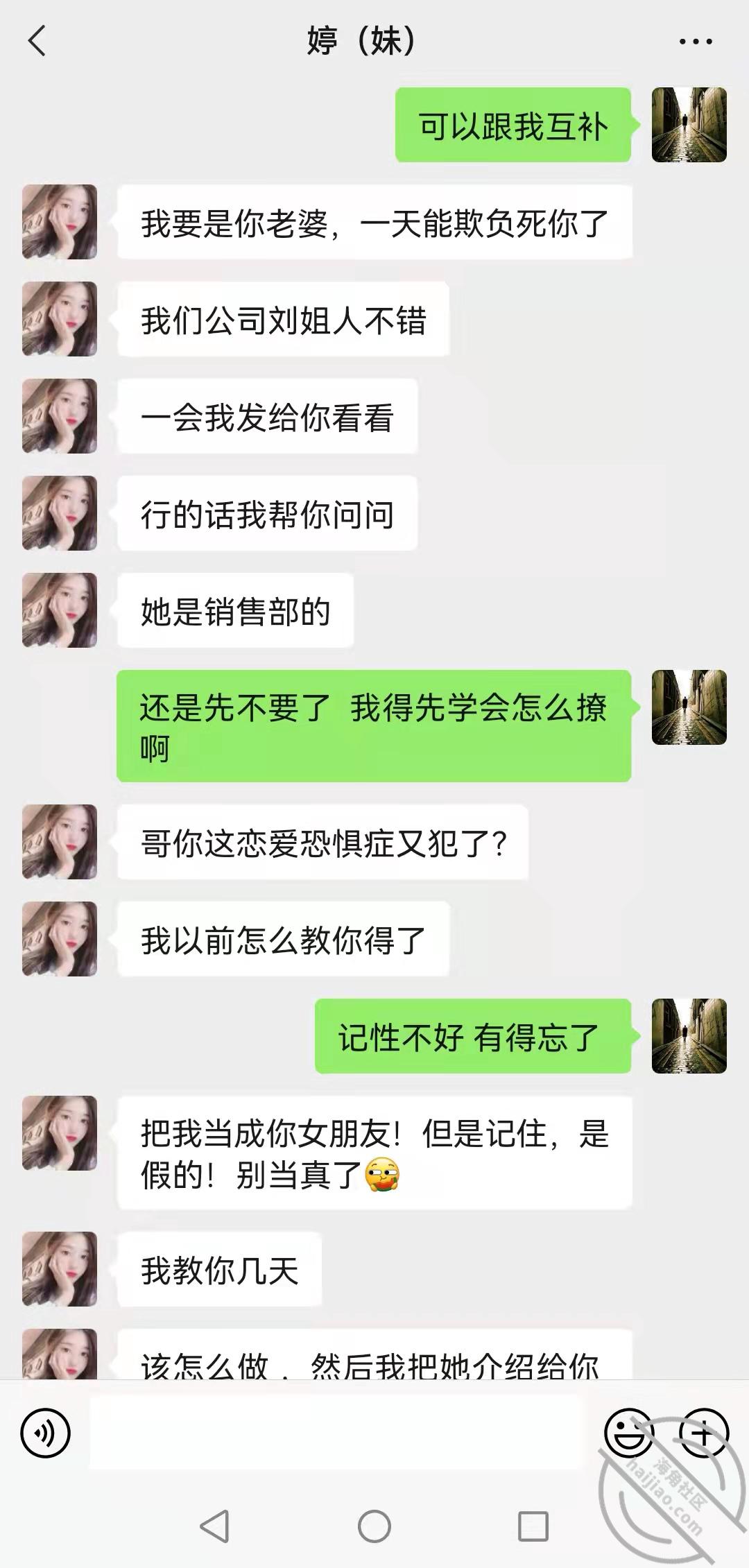Tap own avatar beside 可以跟我互补
Screen dimensions: 749x1568
[x=689, y=125]
